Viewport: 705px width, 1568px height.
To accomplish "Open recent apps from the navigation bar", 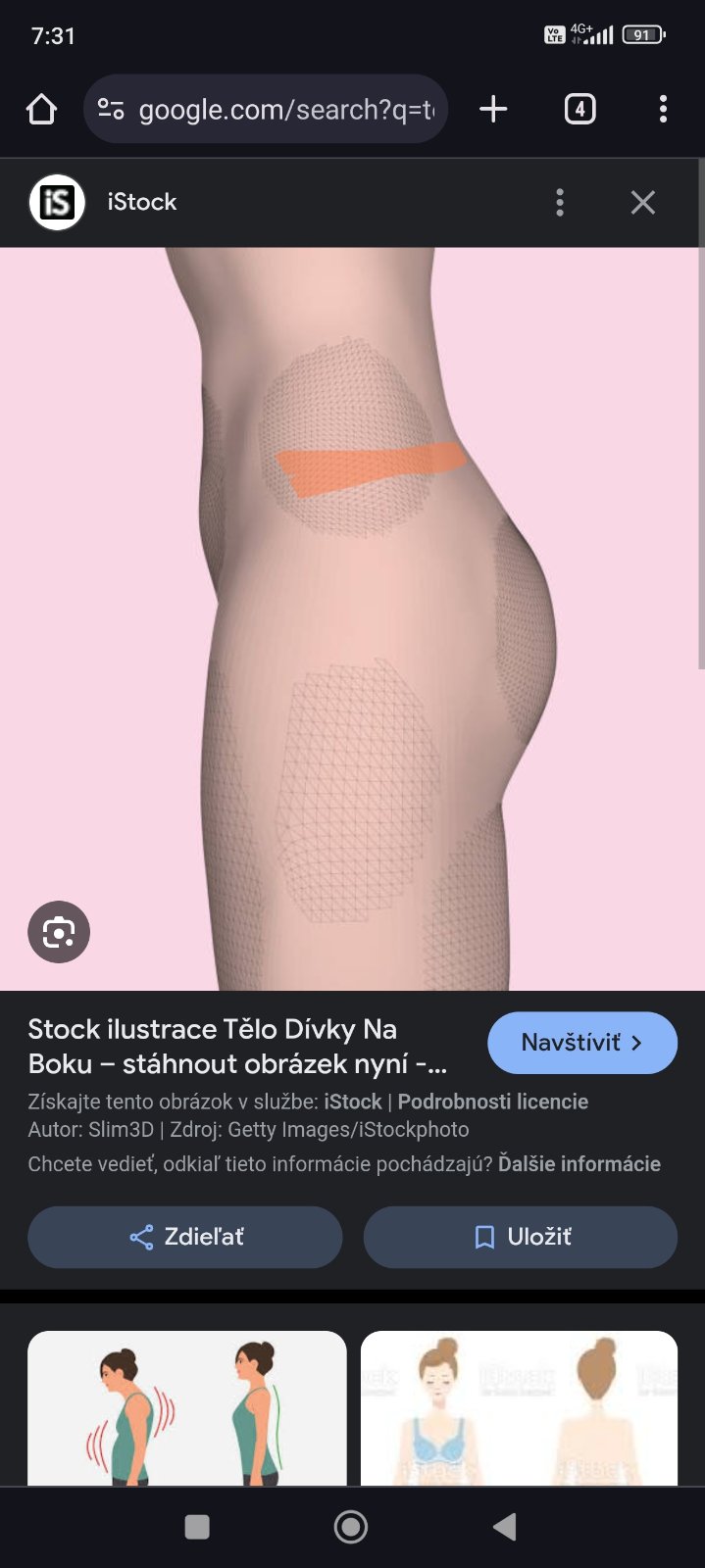I will tap(197, 1526).
